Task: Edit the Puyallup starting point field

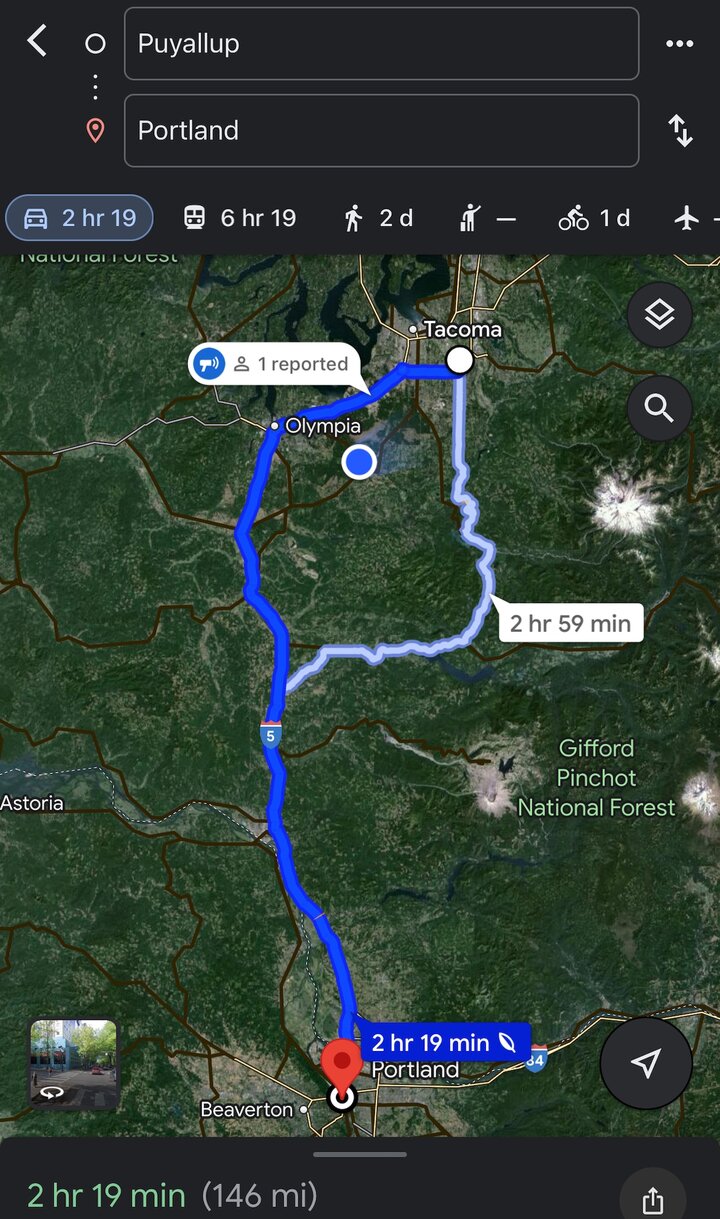Action: (381, 44)
